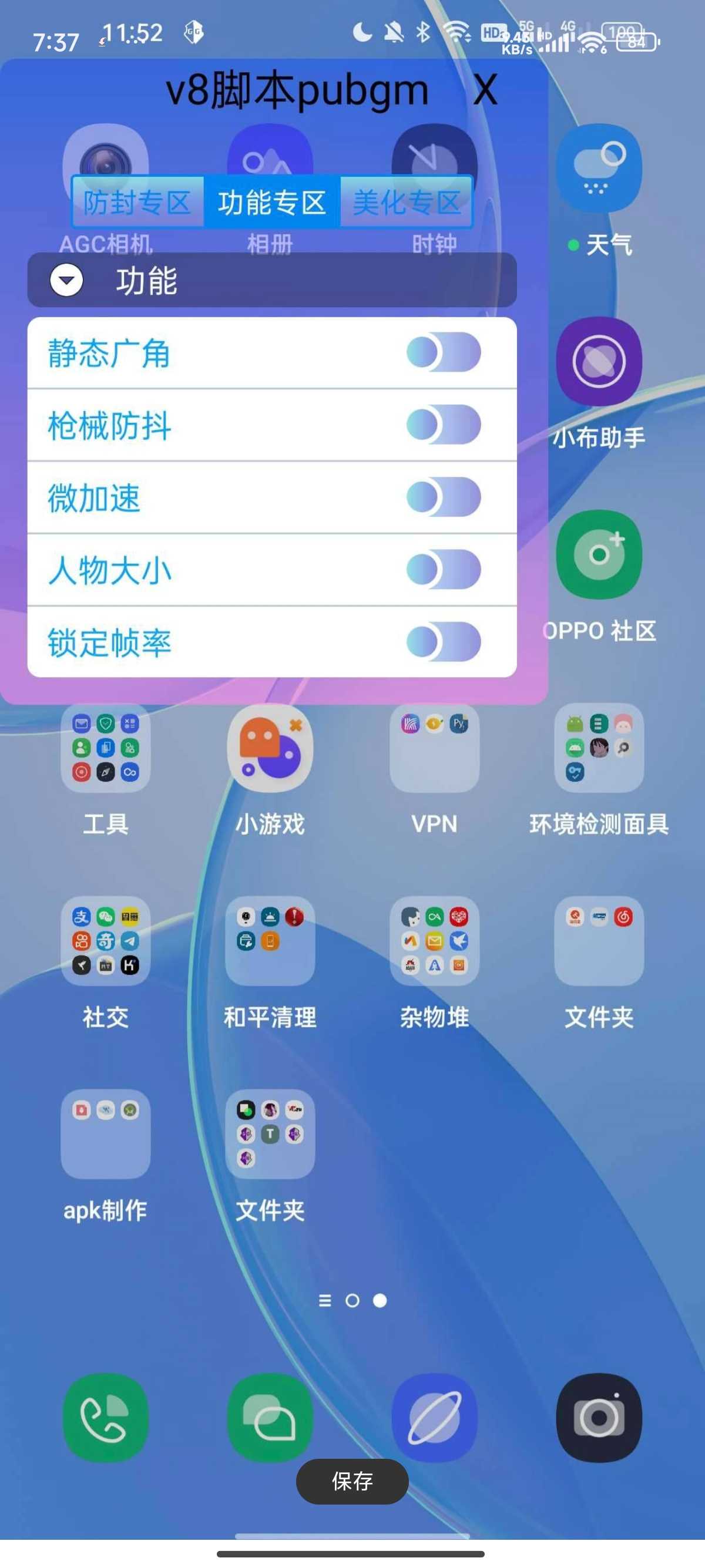Enable the 静态广角 switch
705x1568 pixels.
pos(443,352)
